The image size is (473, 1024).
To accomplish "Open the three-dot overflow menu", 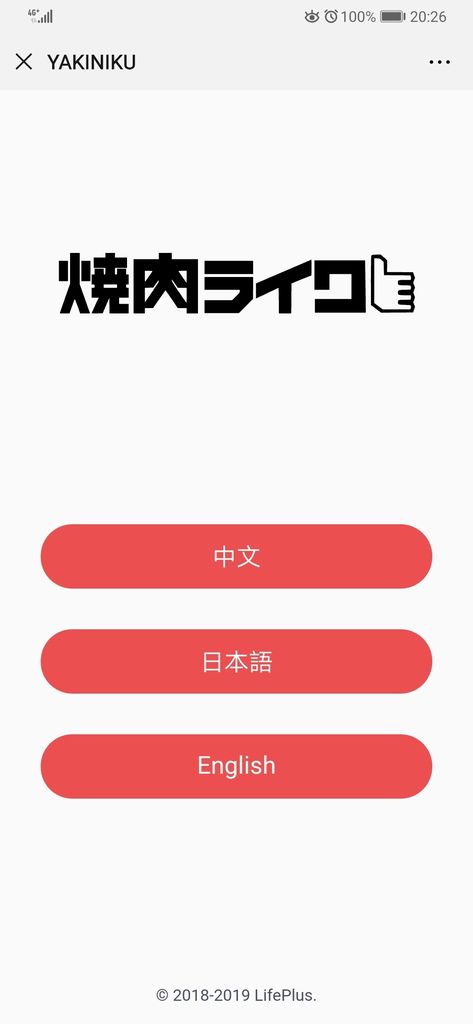I will tap(440, 63).
